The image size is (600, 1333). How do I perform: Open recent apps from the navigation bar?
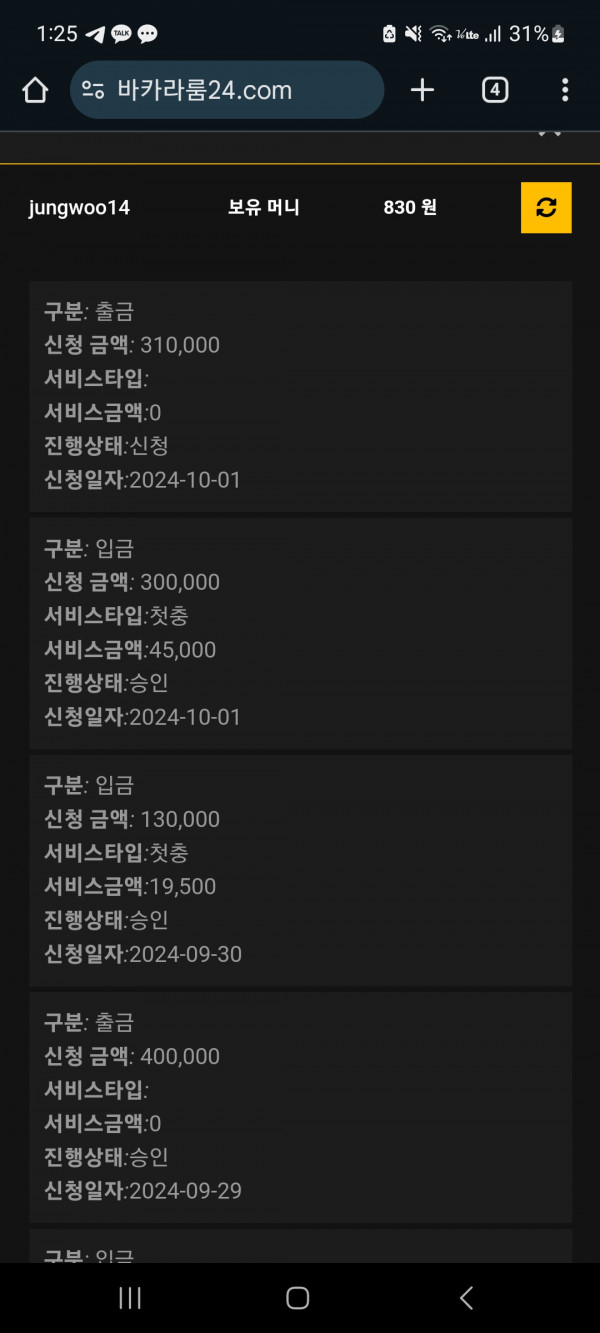tap(130, 1298)
